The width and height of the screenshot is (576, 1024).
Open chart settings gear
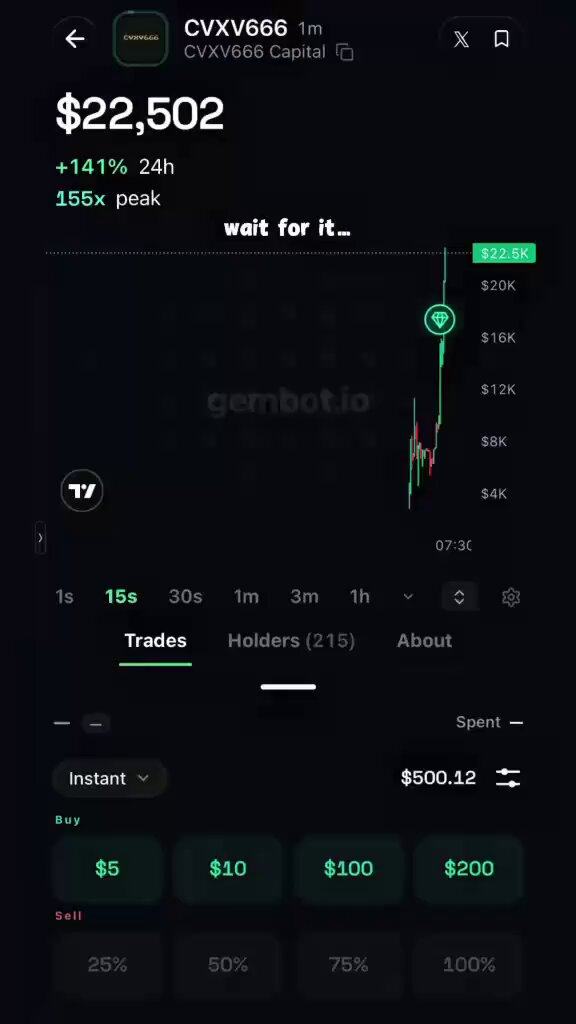(x=511, y=597)
